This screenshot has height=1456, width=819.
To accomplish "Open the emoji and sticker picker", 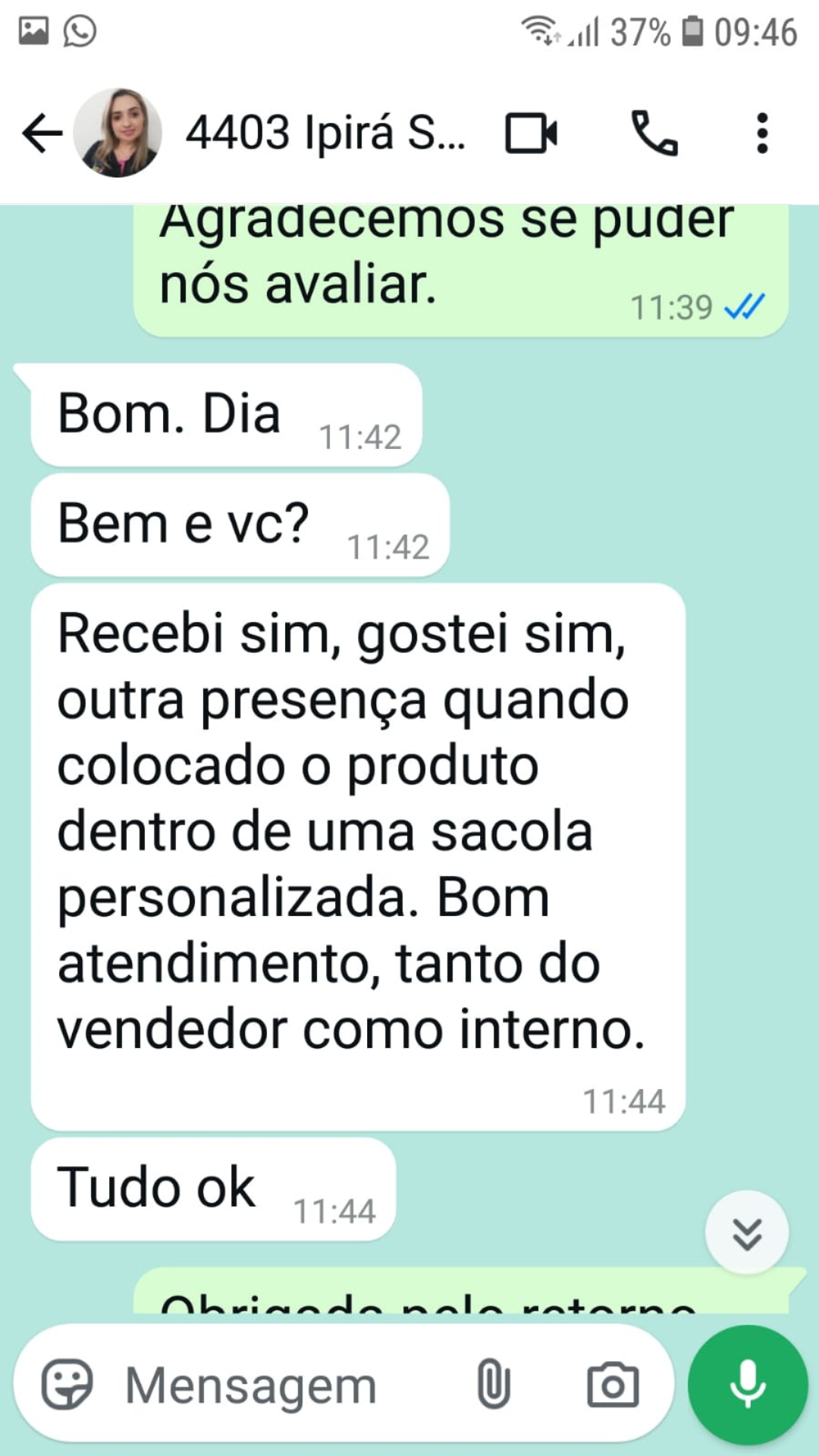I will pos(67,1385).
